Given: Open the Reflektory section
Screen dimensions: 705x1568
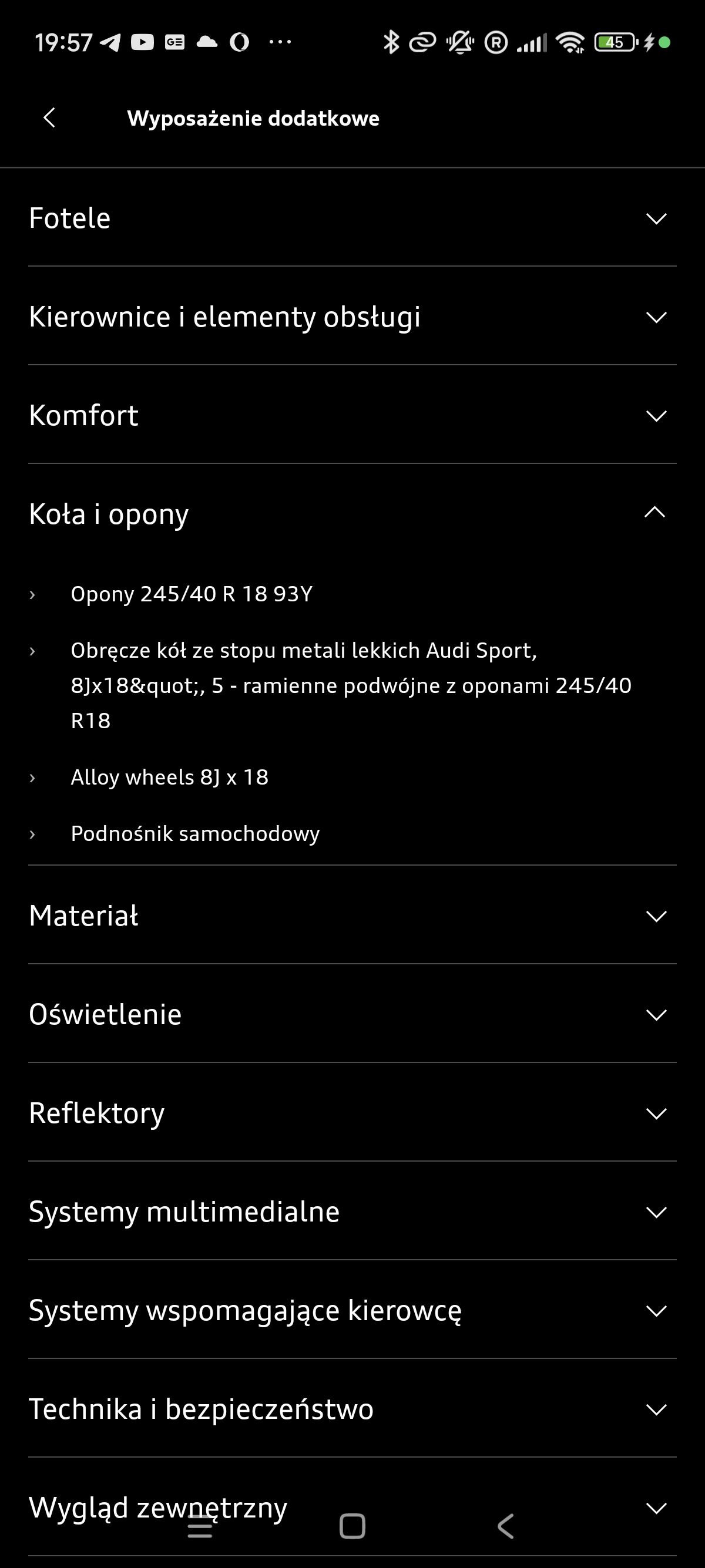Looking at the screenshot, I should point(352,1113).
